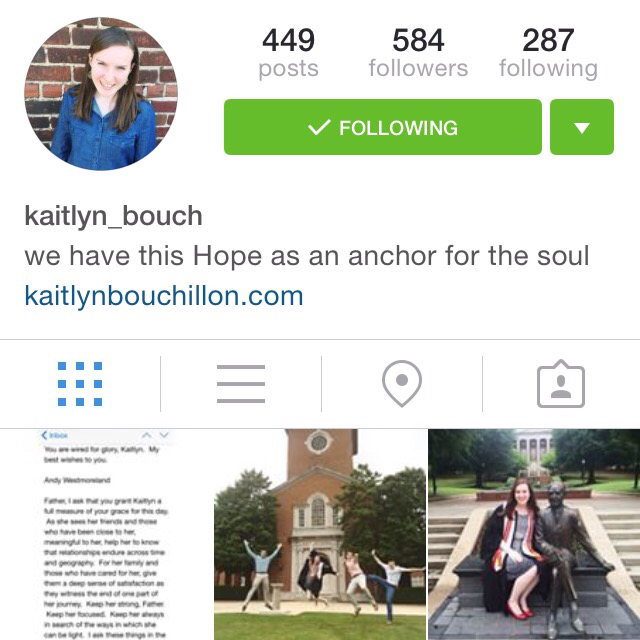Open the photo map location tab

(401, 383)
